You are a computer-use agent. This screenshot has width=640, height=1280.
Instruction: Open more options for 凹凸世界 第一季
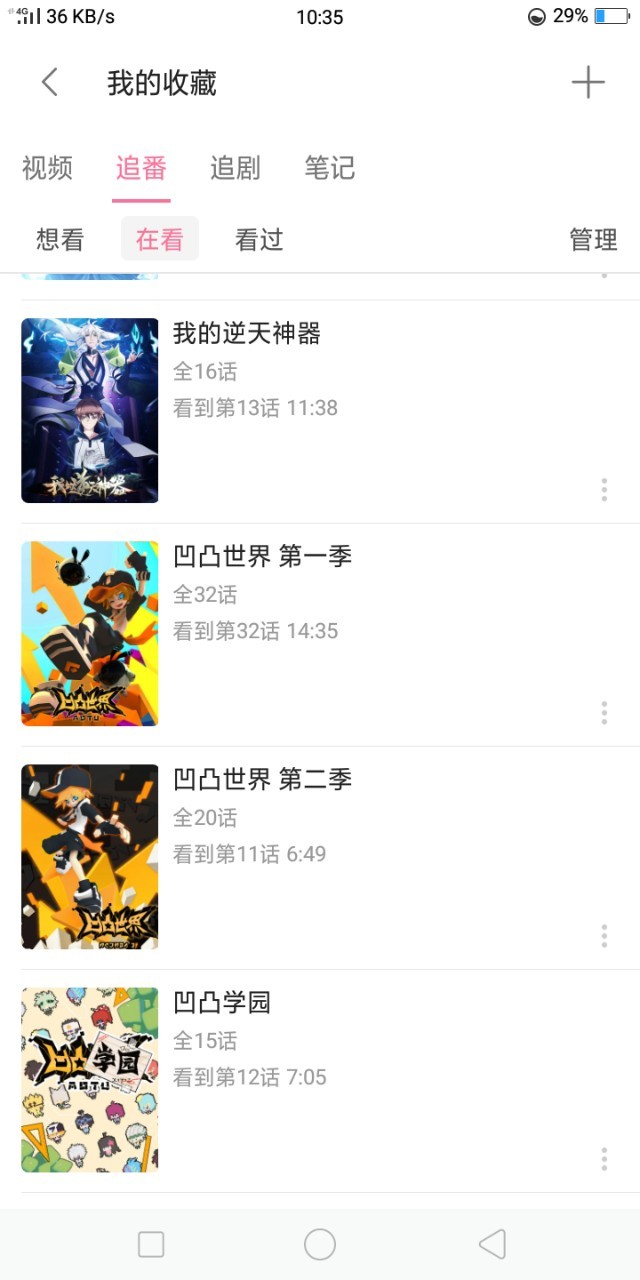604,712
